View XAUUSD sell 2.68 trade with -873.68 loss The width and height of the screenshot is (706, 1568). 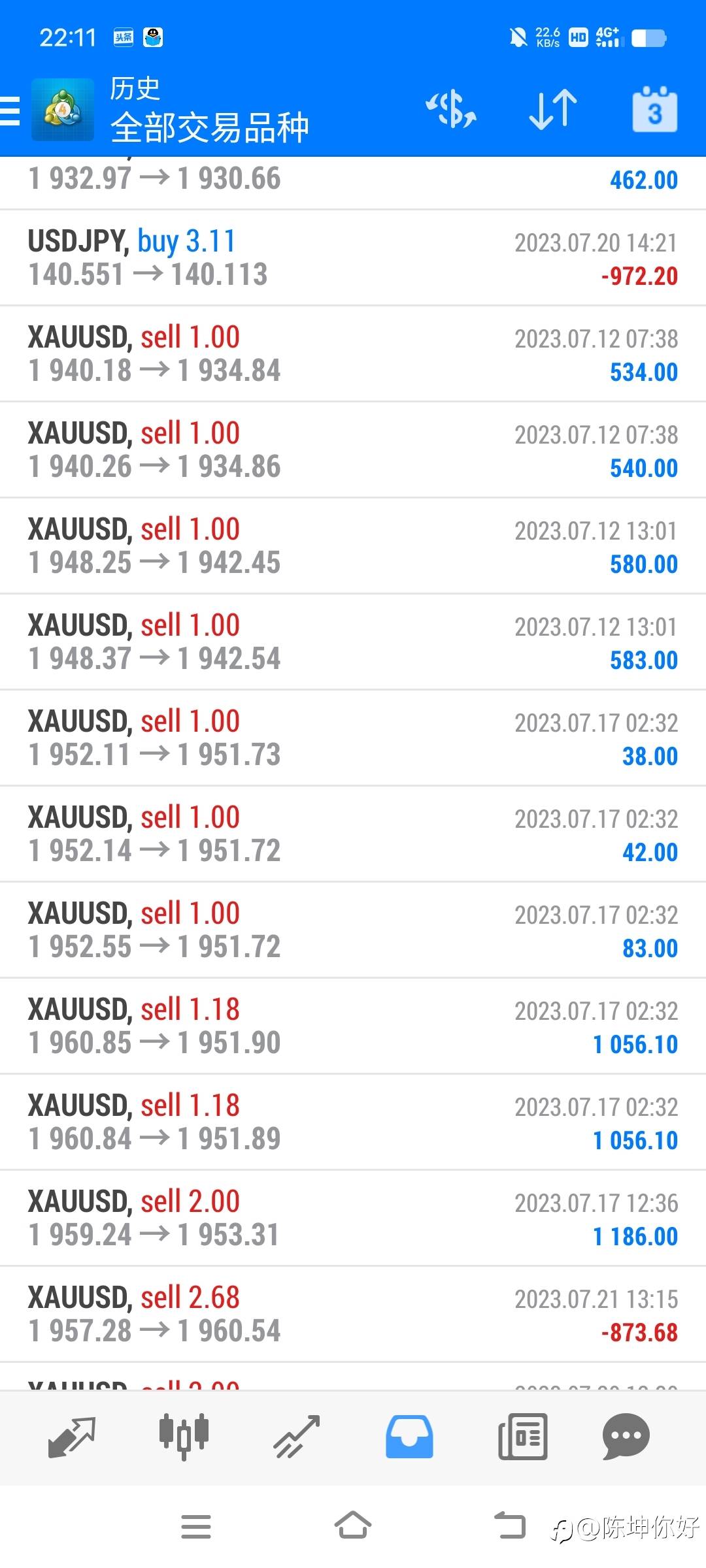tap(353, 1314)
